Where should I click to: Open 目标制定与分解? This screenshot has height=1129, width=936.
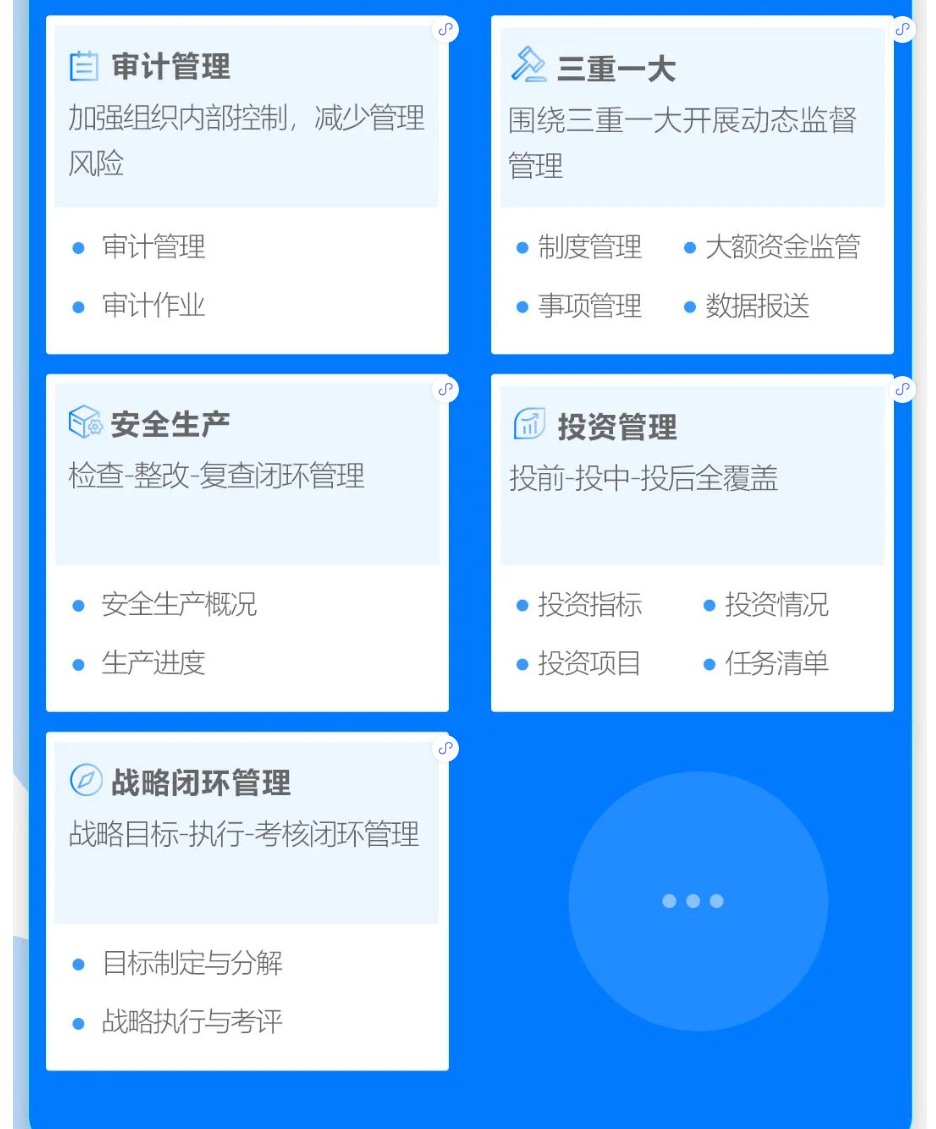[x=192, y=963]
